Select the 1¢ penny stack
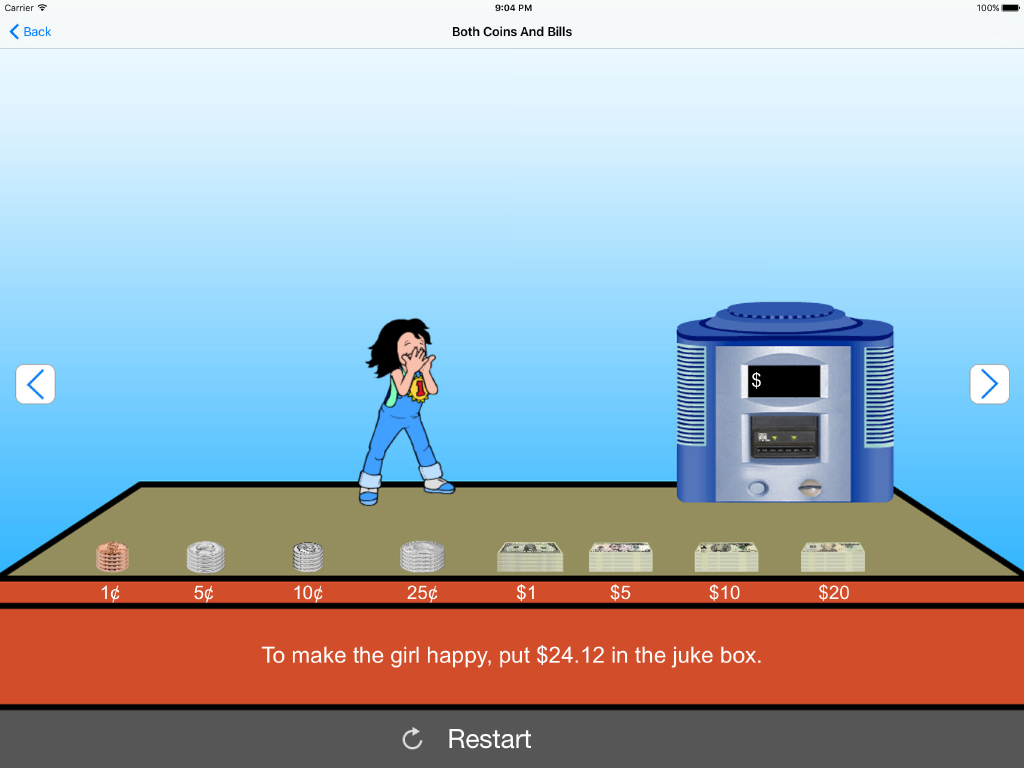The height and width of the screenshot is (768, 1024). coord(112,557)
